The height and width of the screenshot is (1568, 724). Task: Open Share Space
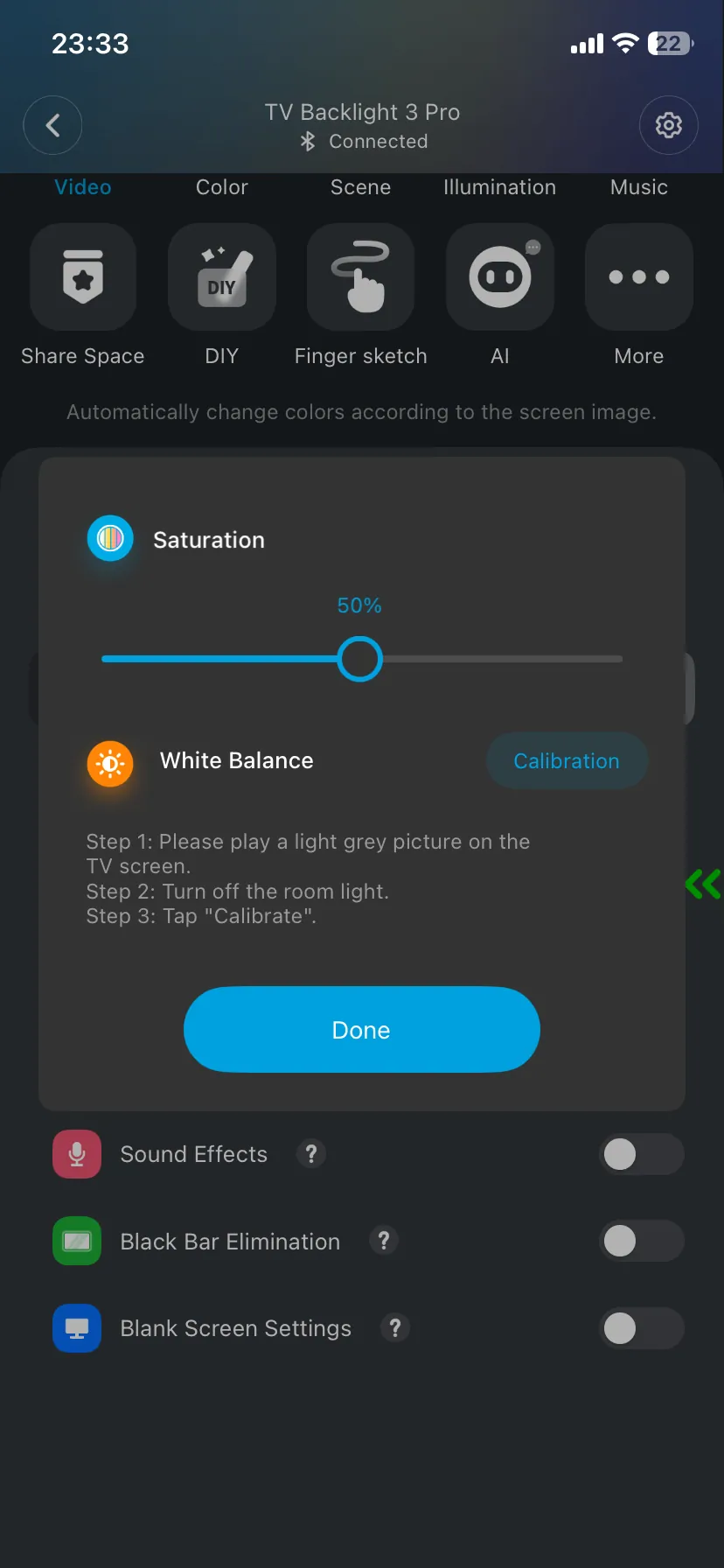pos(83,277)
